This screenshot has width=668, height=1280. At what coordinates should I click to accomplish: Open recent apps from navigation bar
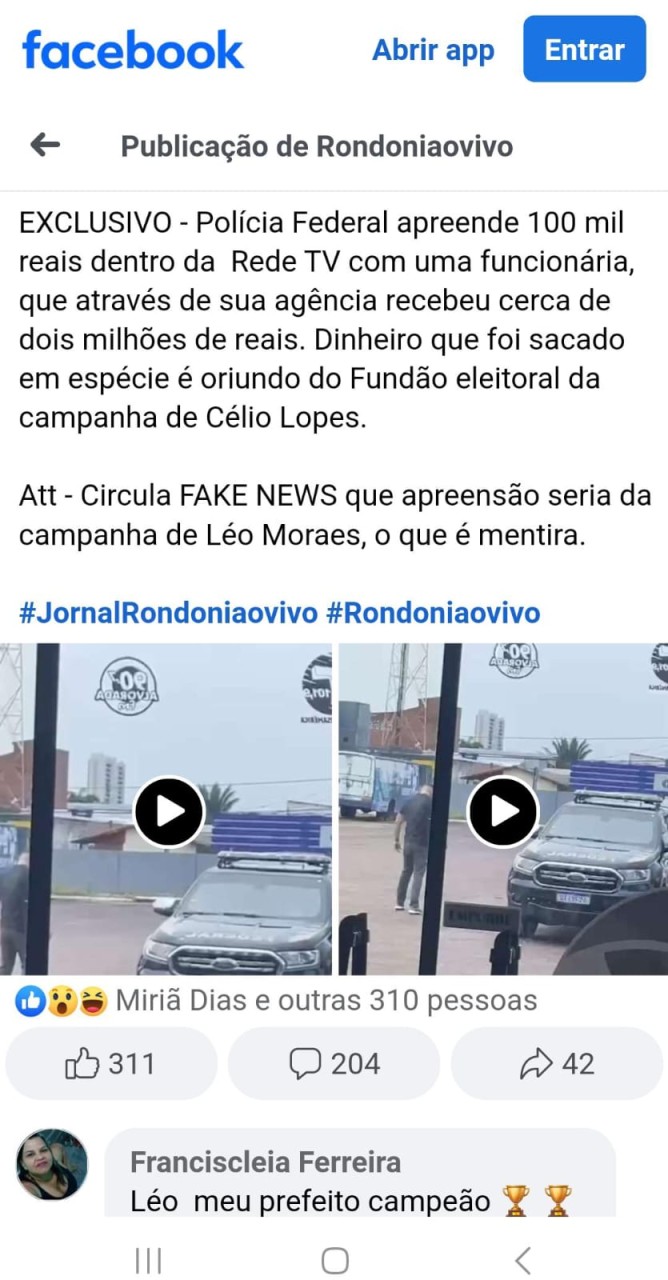pyautogui.click(x=148, y=1260)
